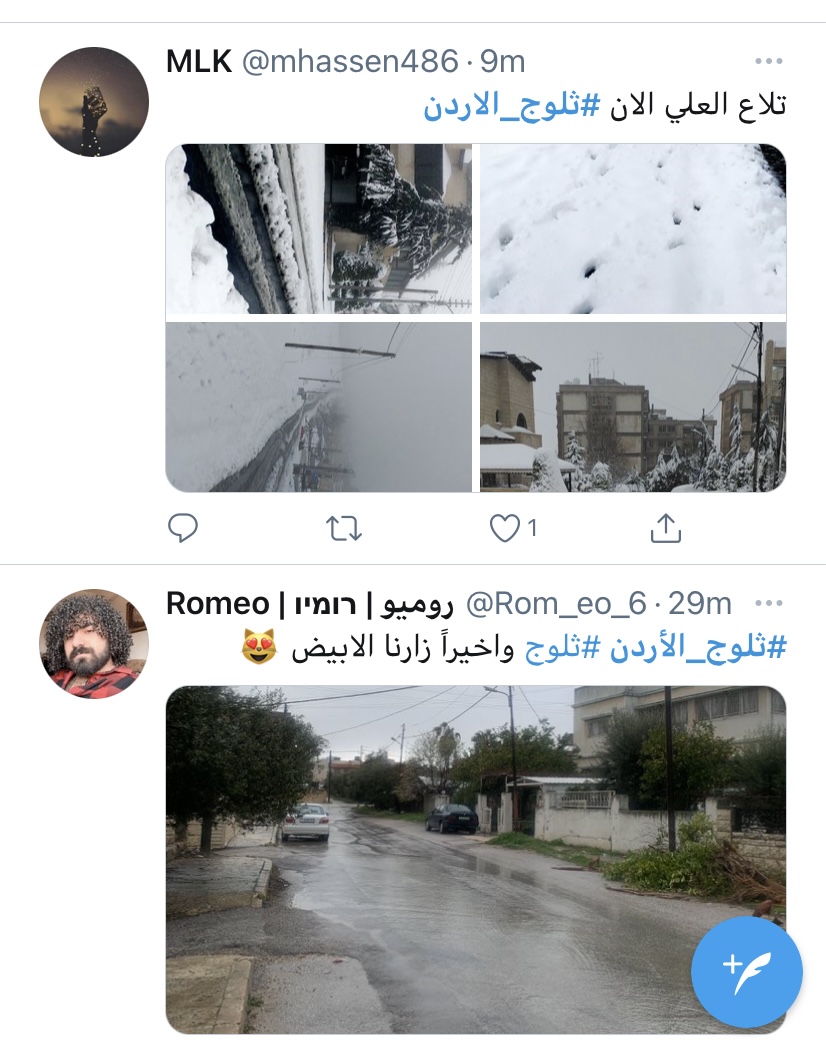View the snowy buildings photo in MLK's tweet

coord(633,407)
